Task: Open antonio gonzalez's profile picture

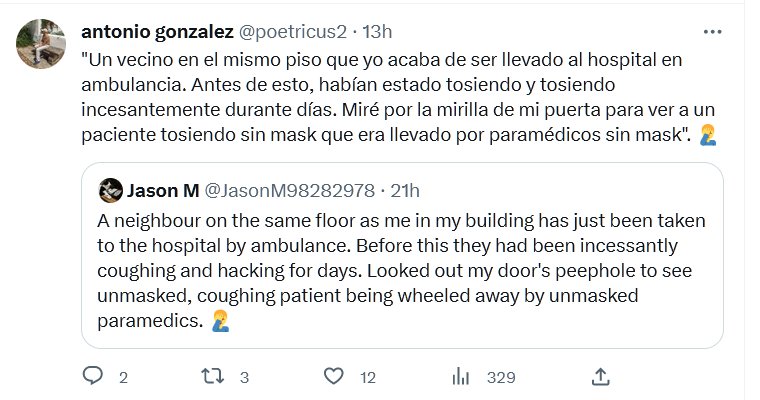Action: 37,42
